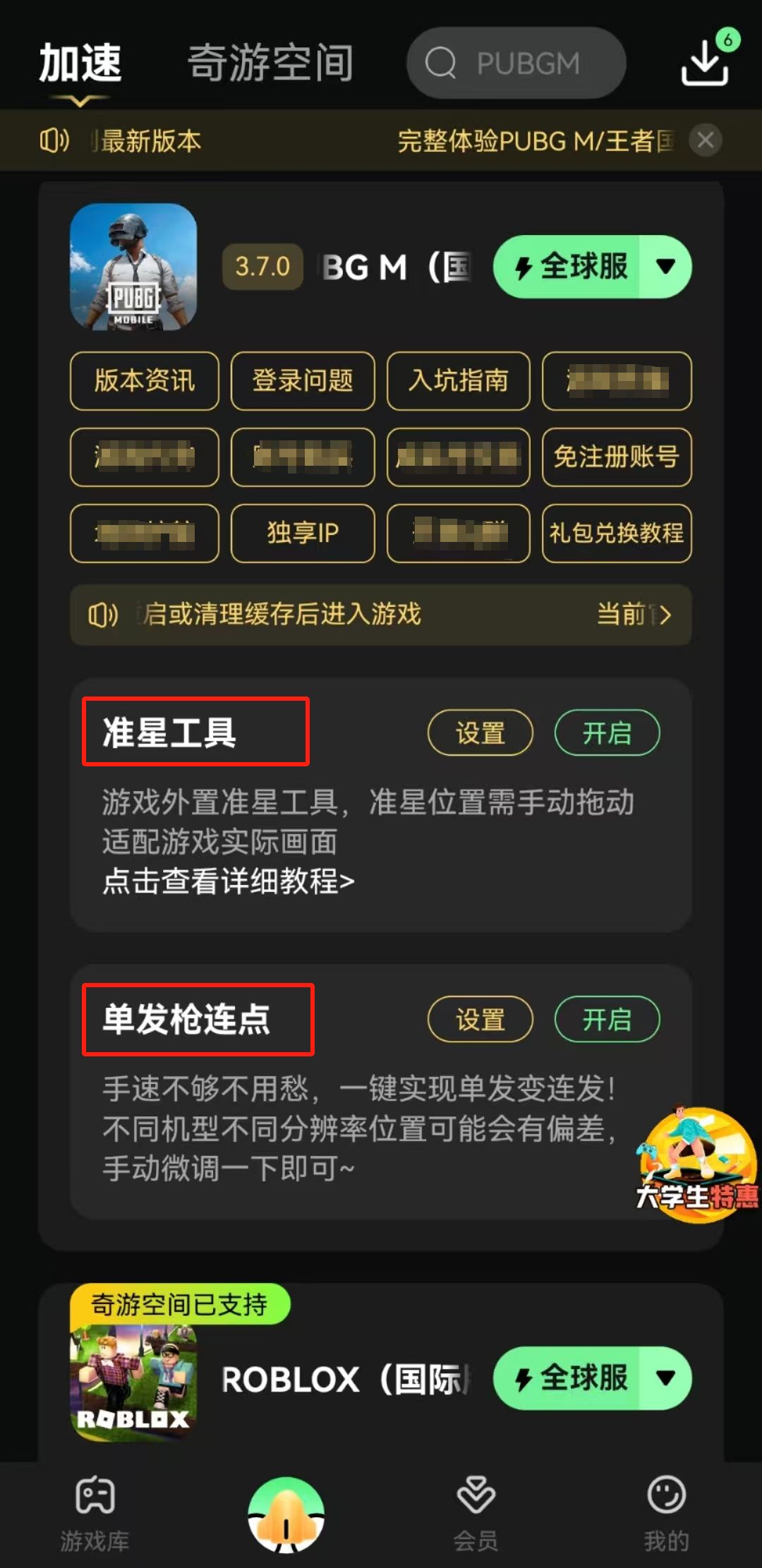Tap the PUBG Mobile game icon
This screenshot has width=762, height=1568.
click(x=134, y=268)
